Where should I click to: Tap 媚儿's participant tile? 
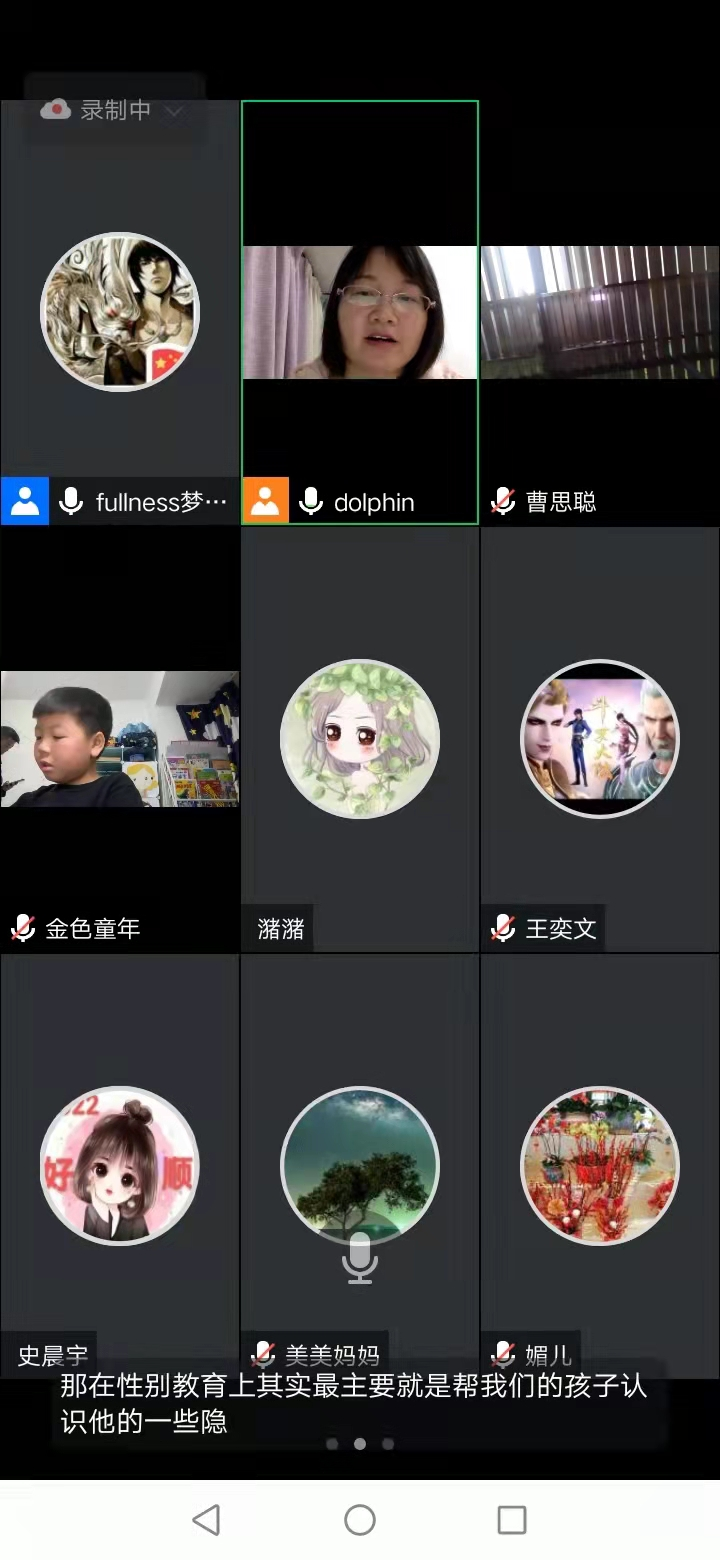click(x=600, y=1165)
